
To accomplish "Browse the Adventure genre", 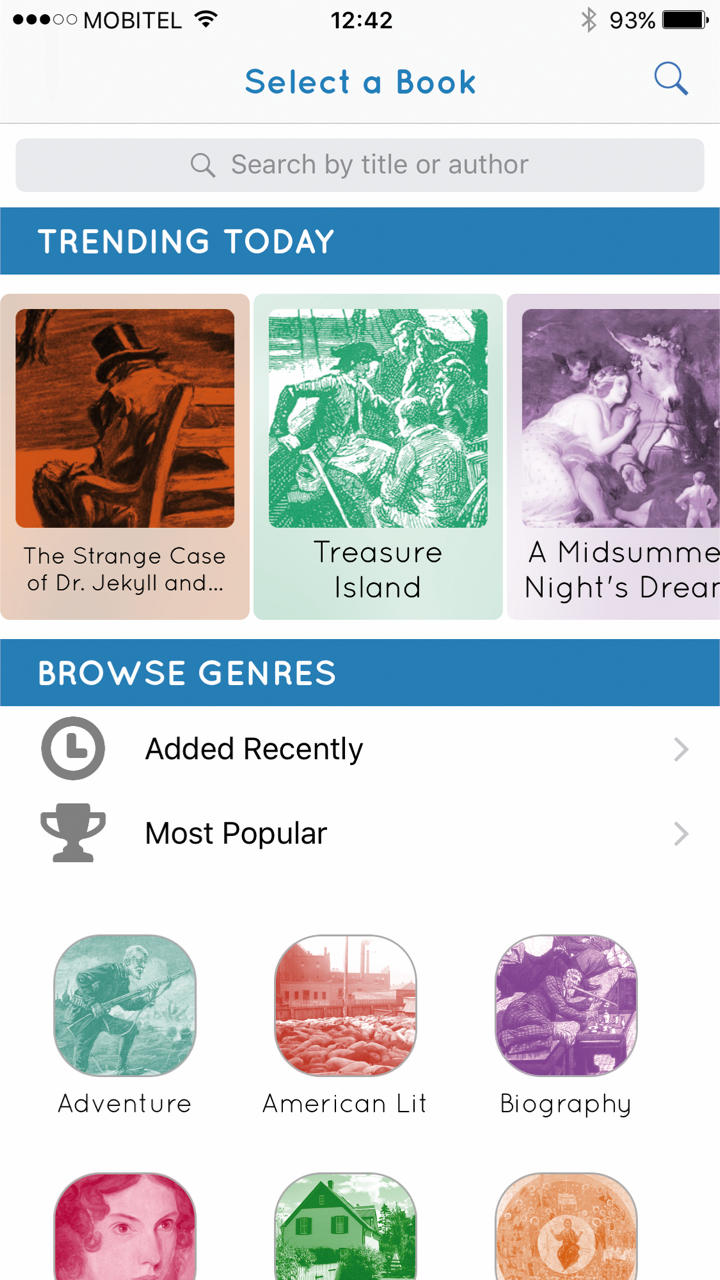I will 125,1022.
